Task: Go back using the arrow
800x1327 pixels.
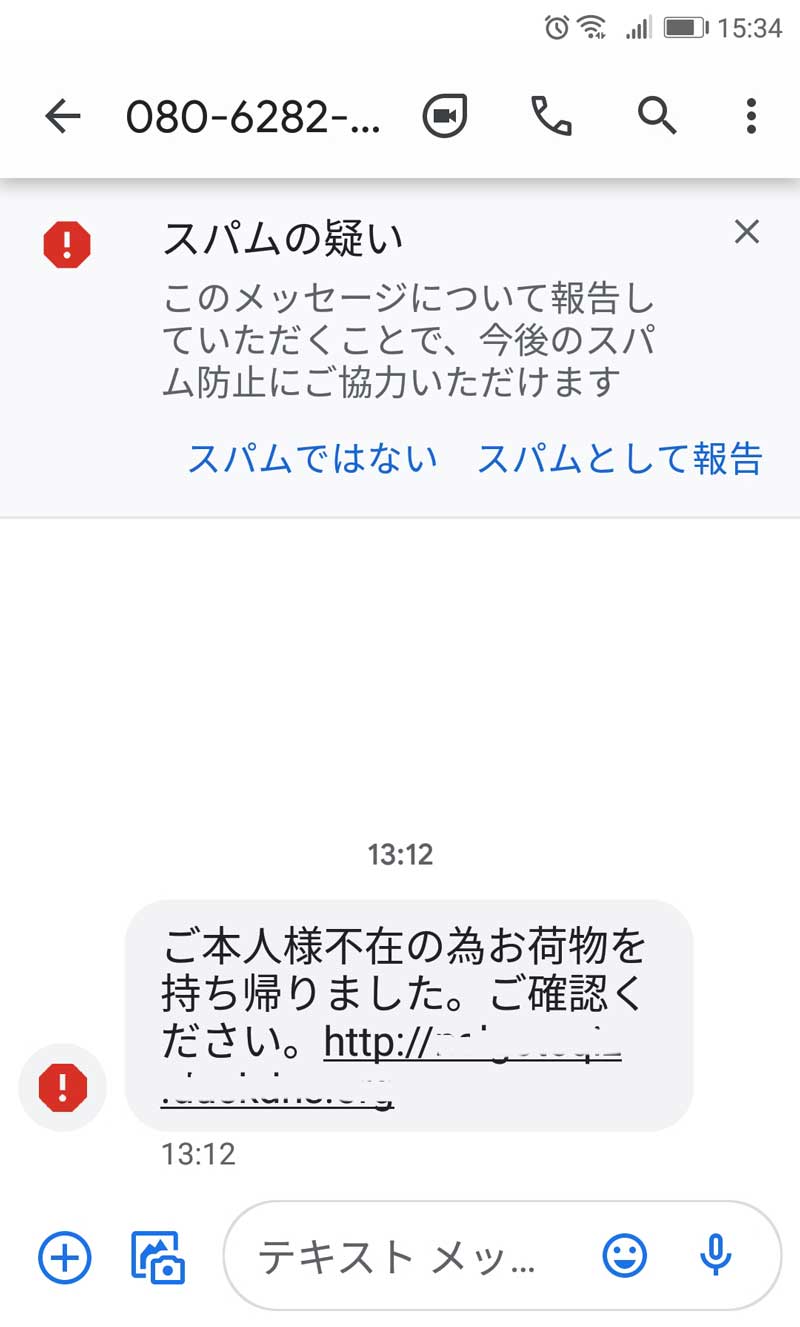Action: click(62, 117)
